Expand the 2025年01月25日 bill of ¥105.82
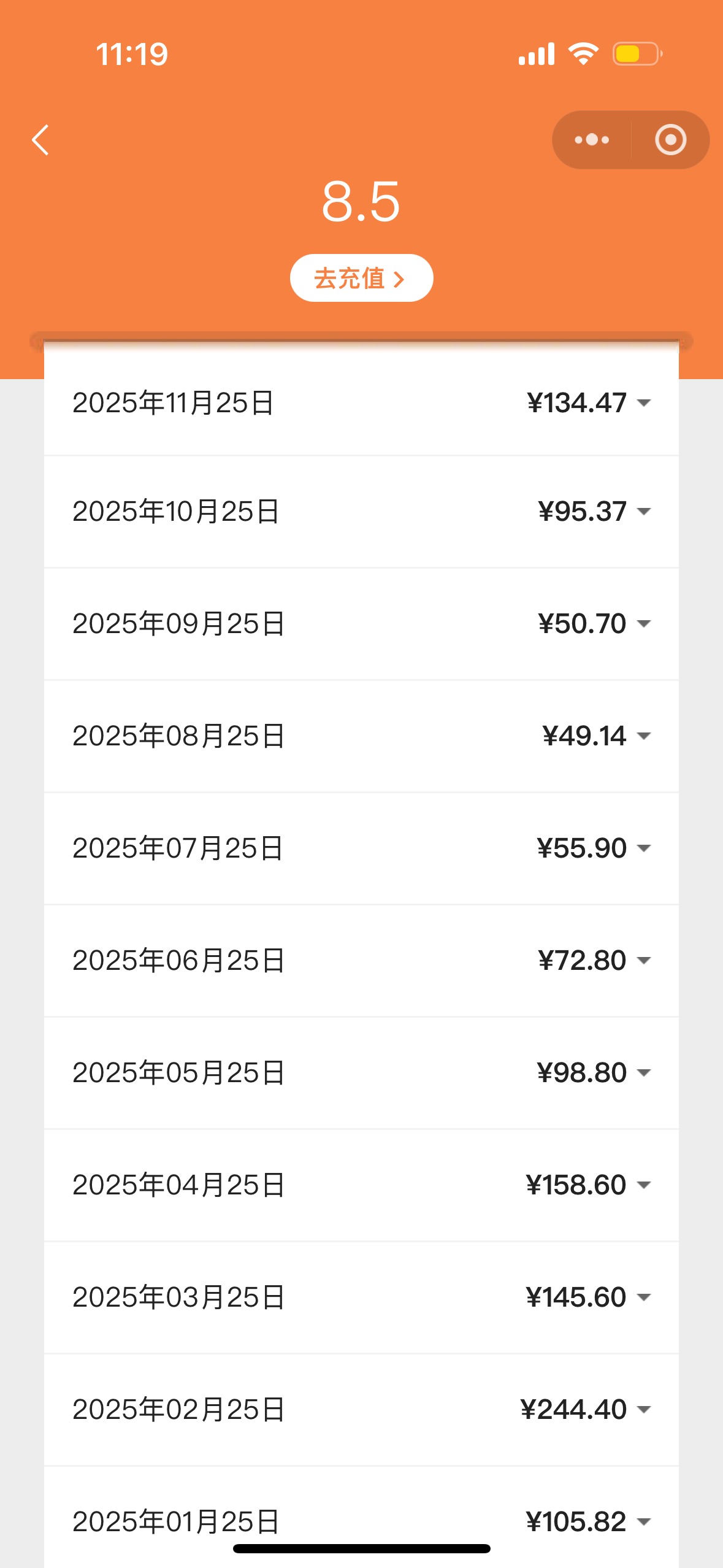723x1568 pixels. 643,1522
